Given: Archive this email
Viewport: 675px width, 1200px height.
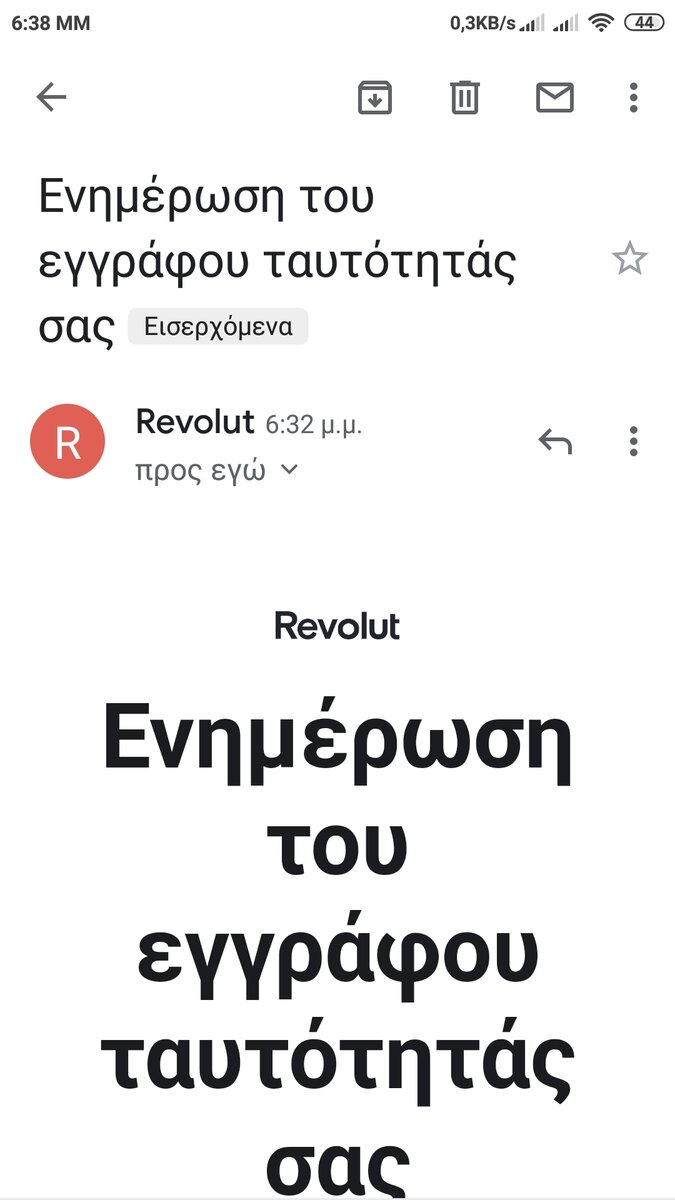Looking at the screenshot, I should pyautogui.click(x=375, y=97).
